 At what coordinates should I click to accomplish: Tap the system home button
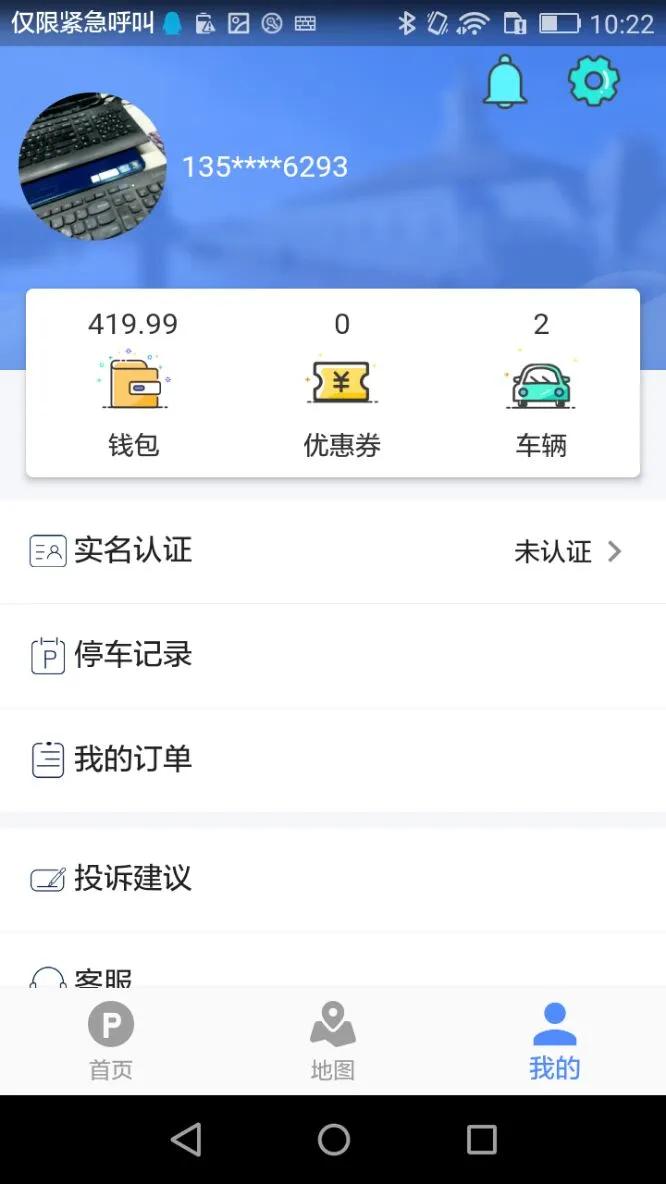point(334,1139)
